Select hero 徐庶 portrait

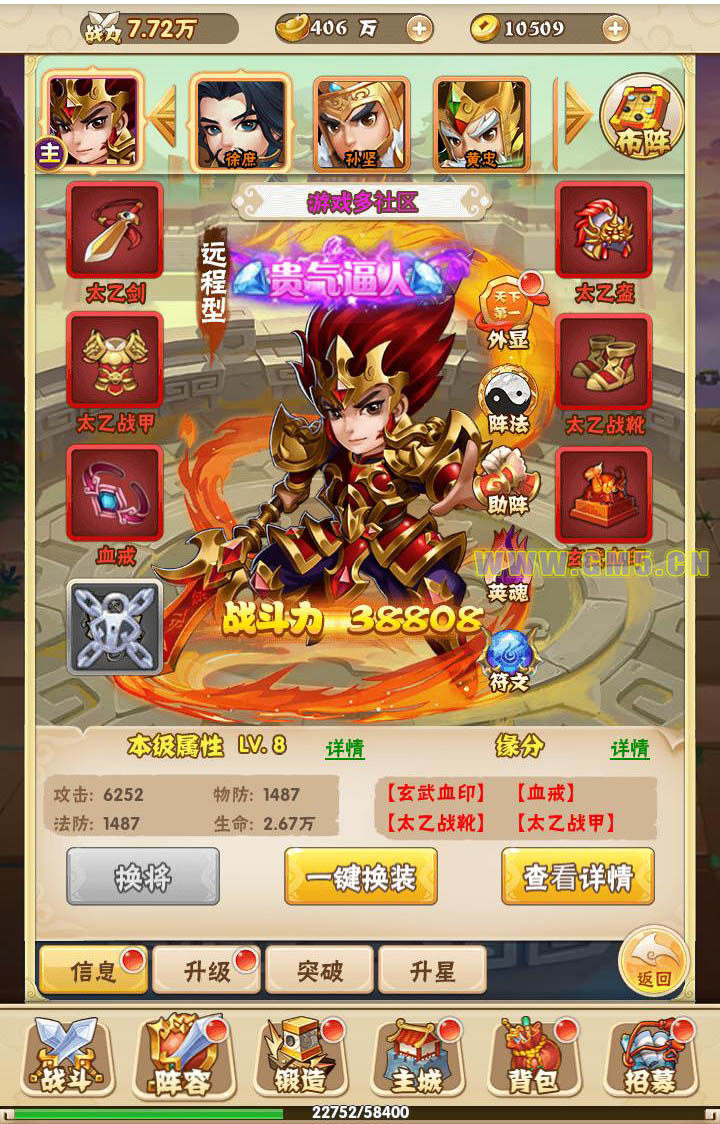coord(241,122)
